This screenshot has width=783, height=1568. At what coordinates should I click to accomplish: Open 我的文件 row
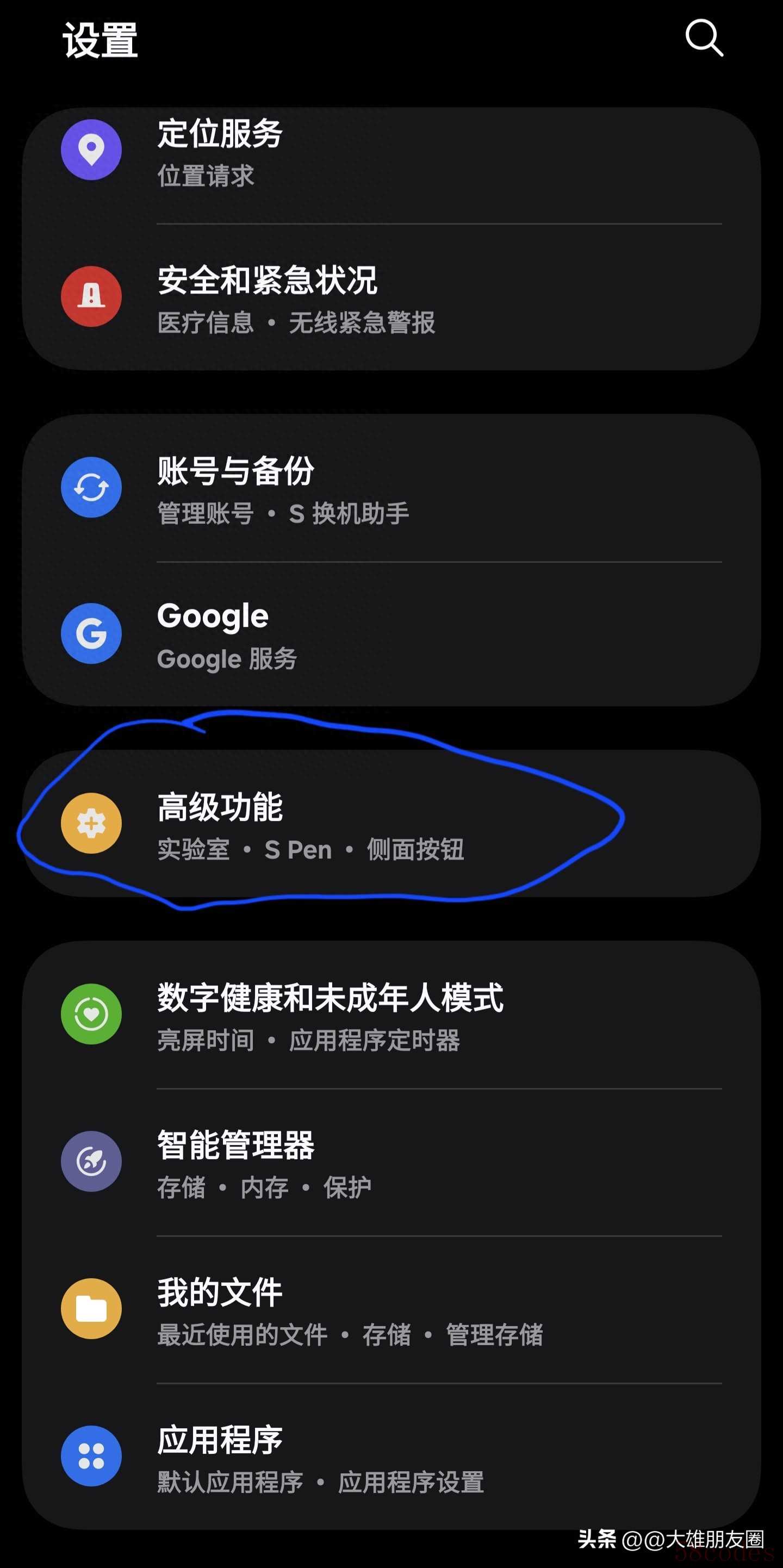(x=391, y=1309)
